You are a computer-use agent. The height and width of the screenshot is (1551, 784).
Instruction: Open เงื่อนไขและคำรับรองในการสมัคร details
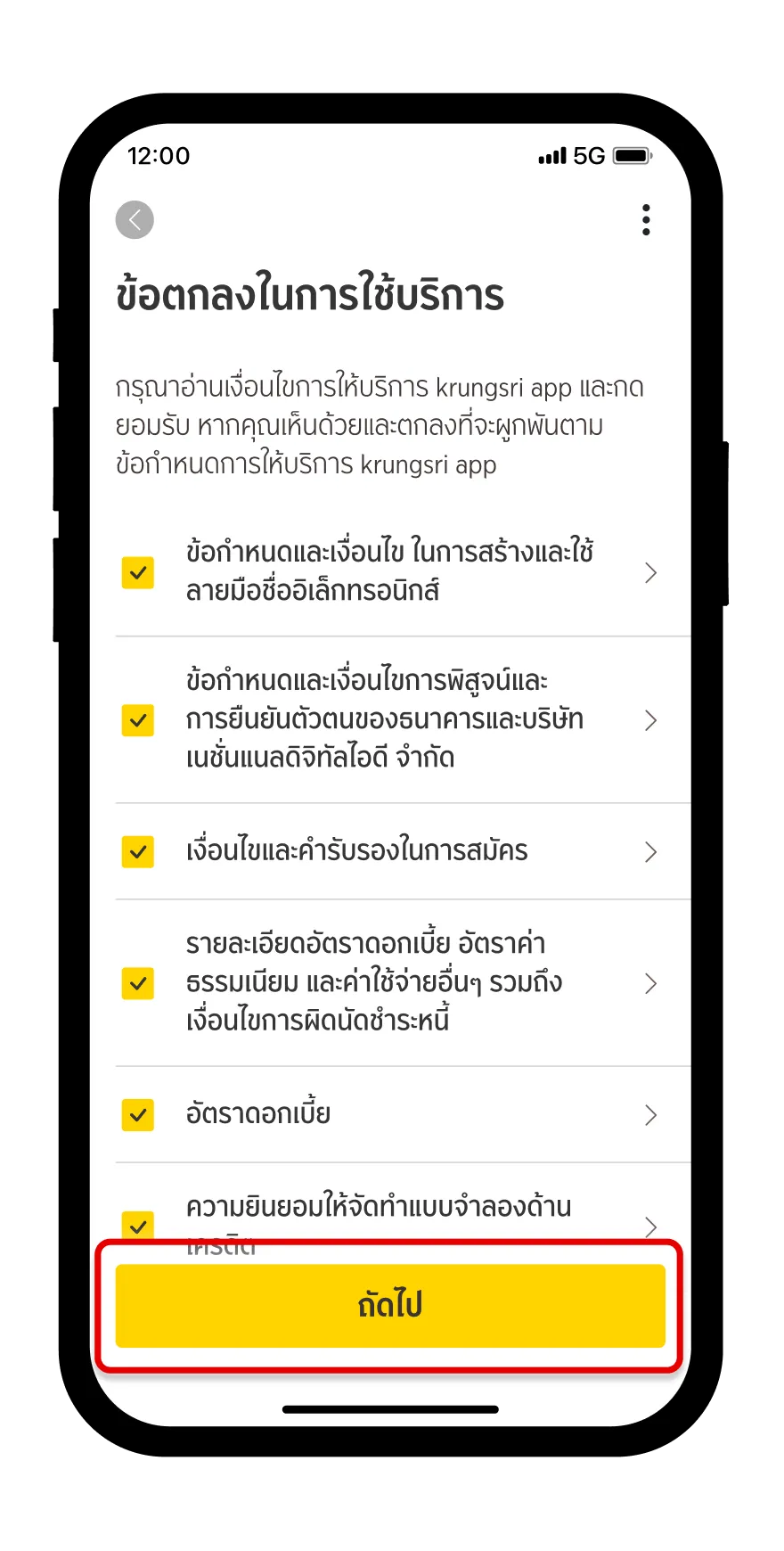650,852
